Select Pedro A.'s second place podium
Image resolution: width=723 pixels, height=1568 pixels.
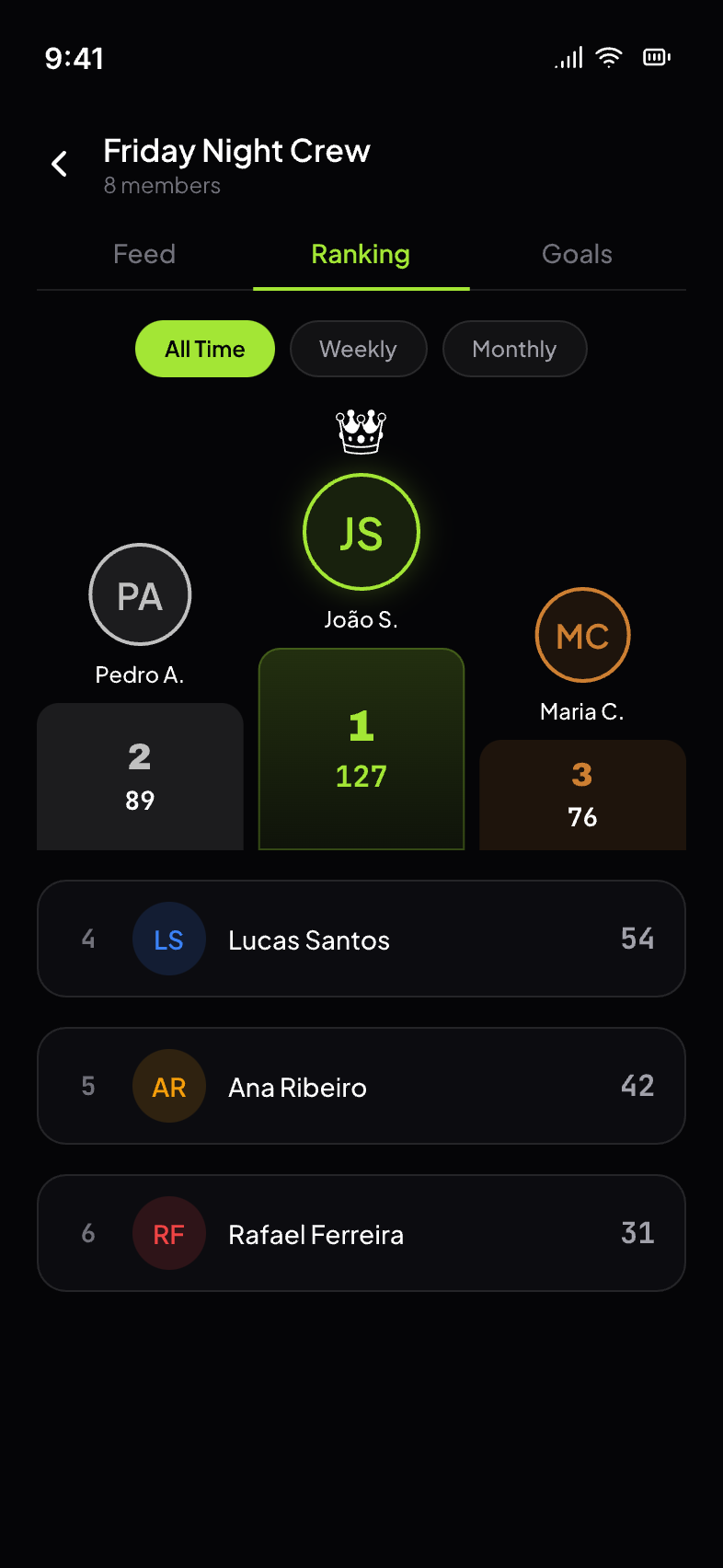pos(140,776)
